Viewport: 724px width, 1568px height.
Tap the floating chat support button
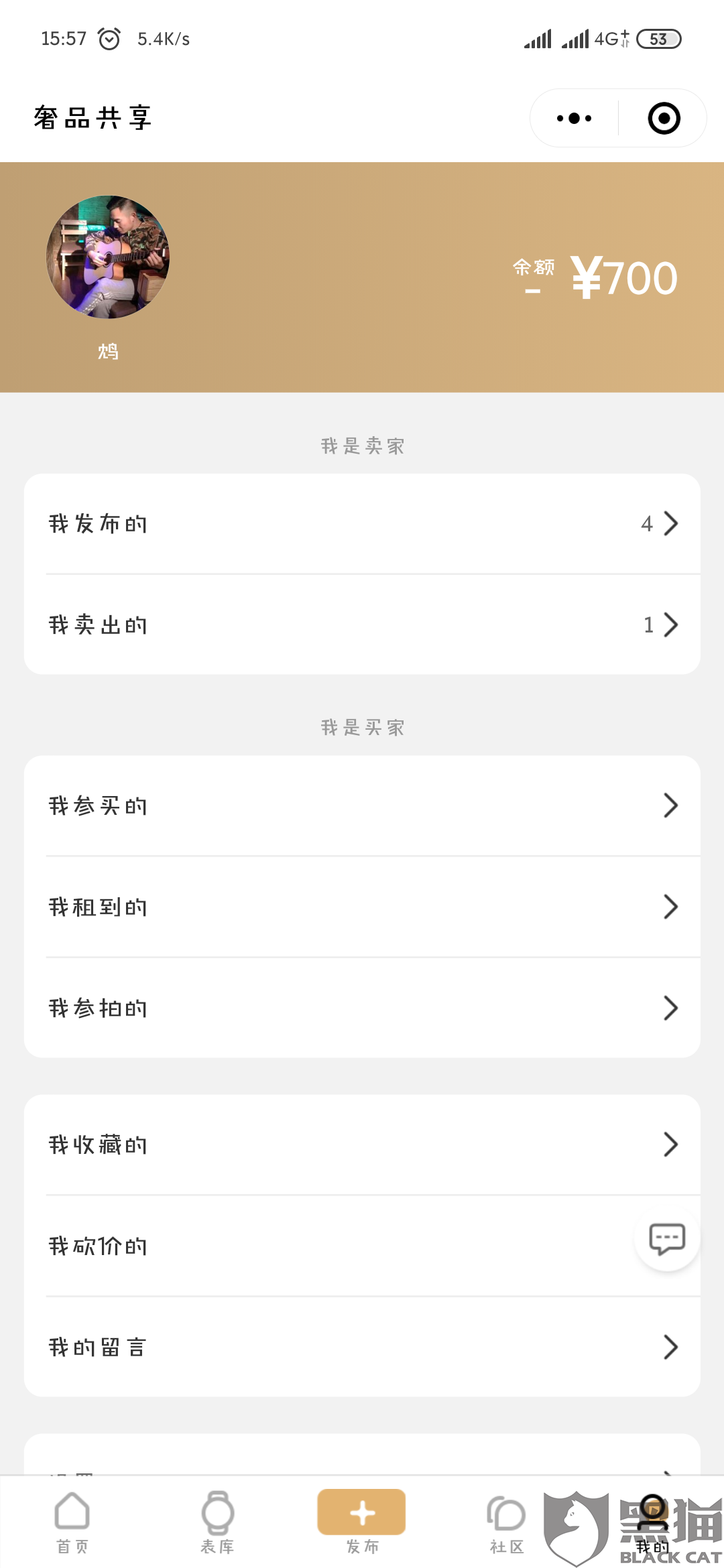pos(667,1238)
